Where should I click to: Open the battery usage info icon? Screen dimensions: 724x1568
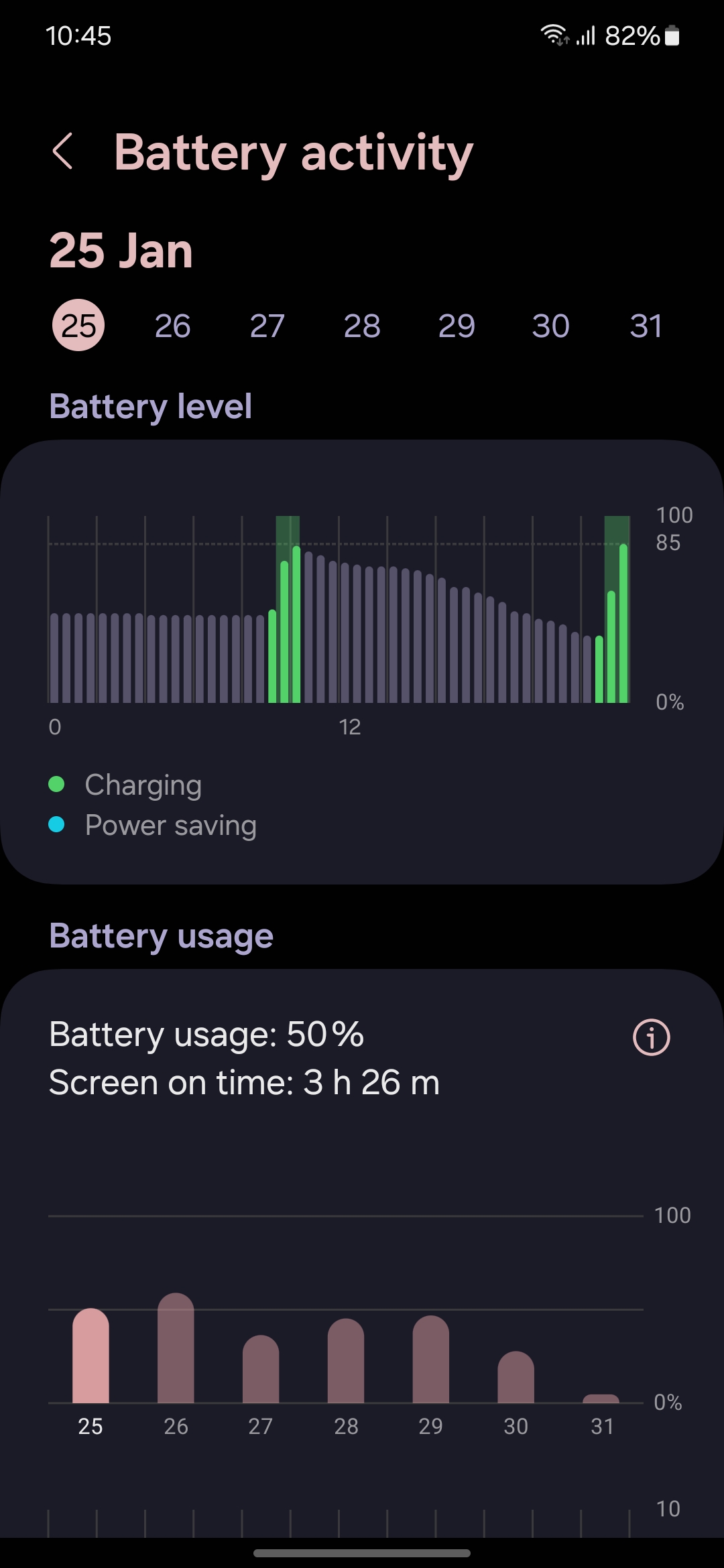point(651,1037)
